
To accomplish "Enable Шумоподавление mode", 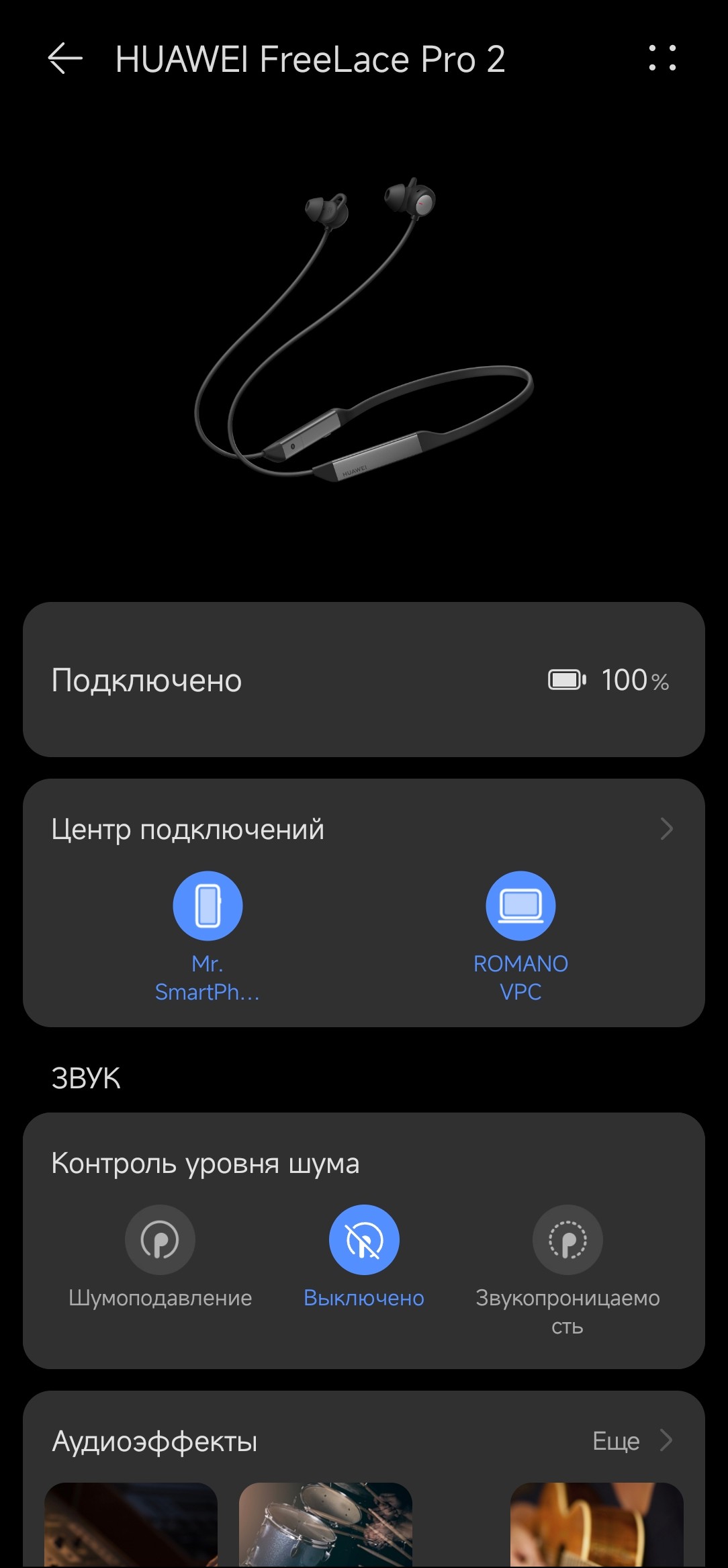I will 160,1240.
